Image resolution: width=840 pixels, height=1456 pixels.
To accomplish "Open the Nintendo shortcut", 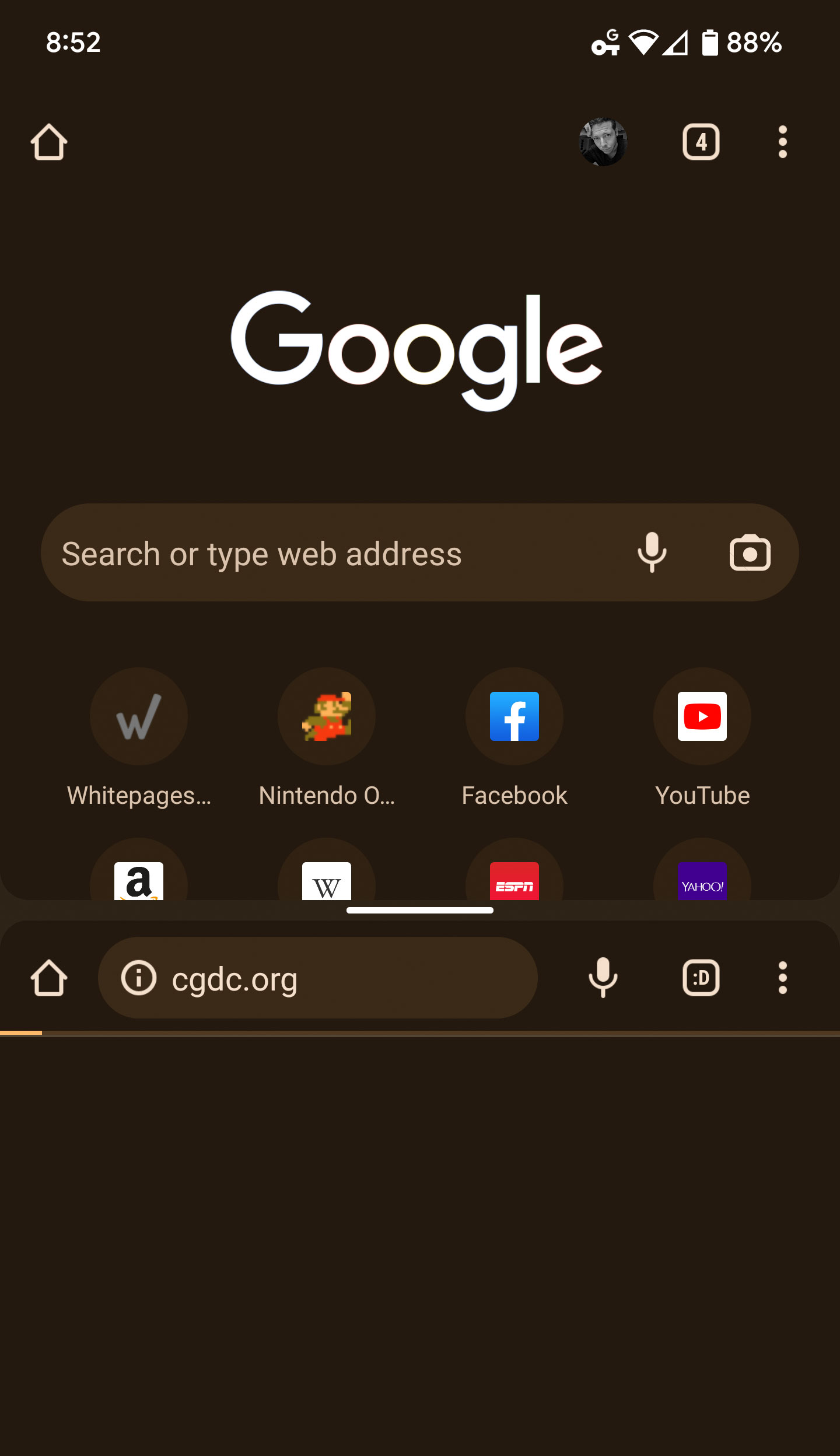I will click(x=327, y=716).
